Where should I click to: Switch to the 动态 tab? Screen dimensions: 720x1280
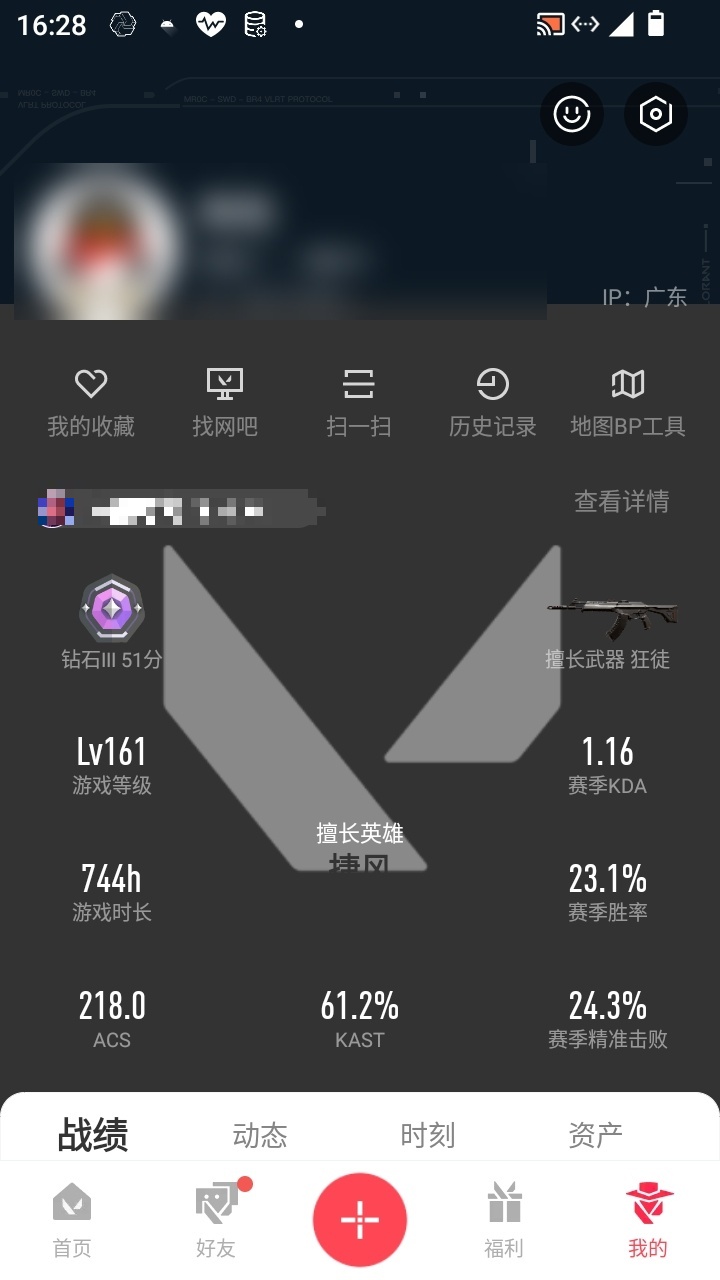click(260, 1135)
